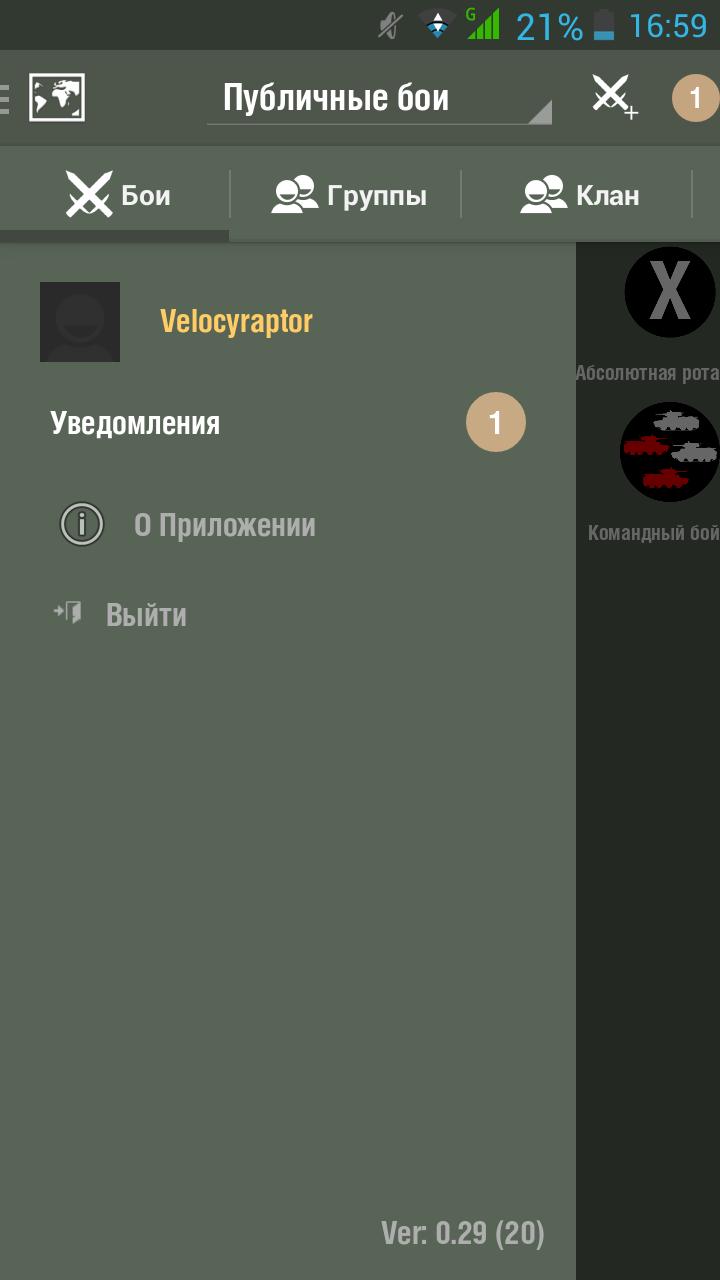Switch to the Бои tab
Screen dimensions: 720x1280
pos(116,195)
